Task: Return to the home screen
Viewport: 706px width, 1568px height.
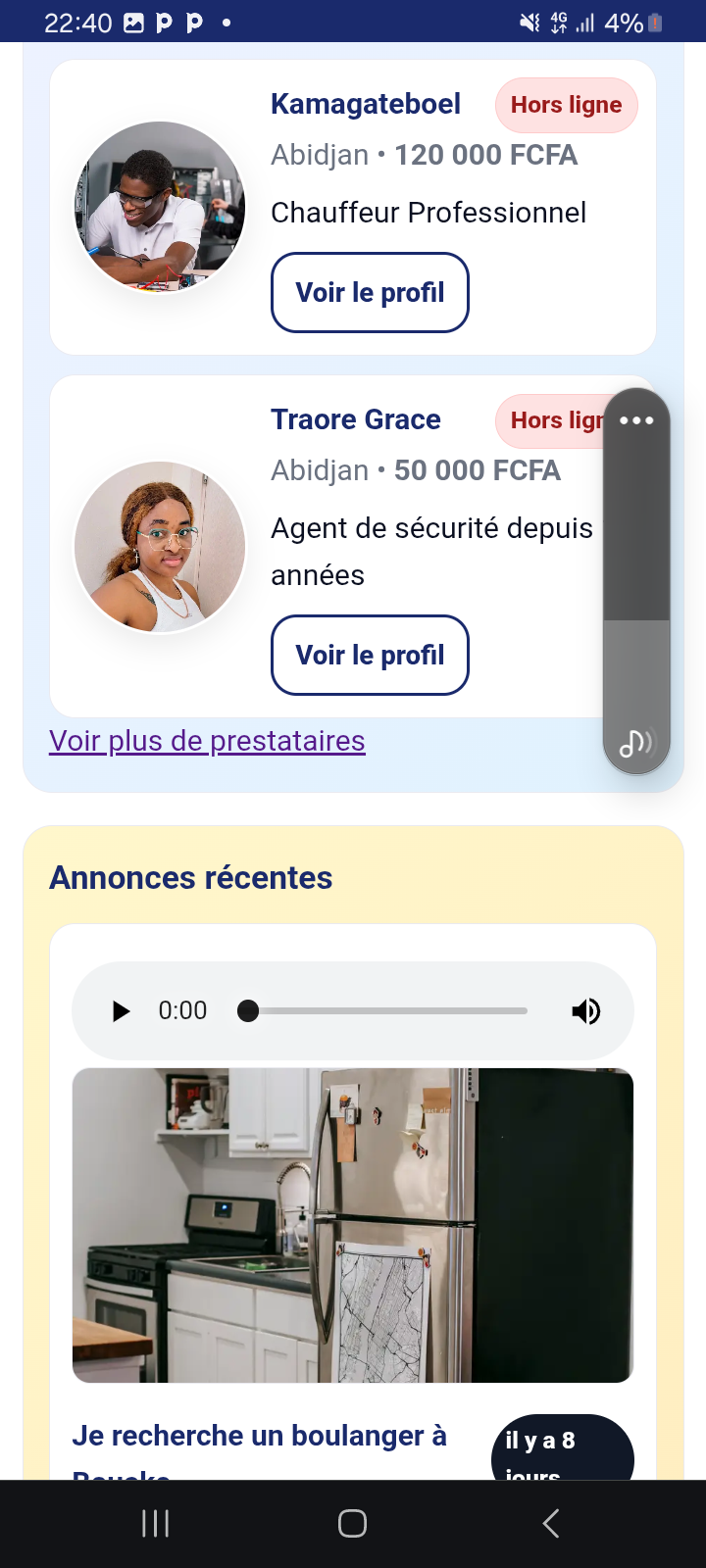Action: [x=352, y=1523]
